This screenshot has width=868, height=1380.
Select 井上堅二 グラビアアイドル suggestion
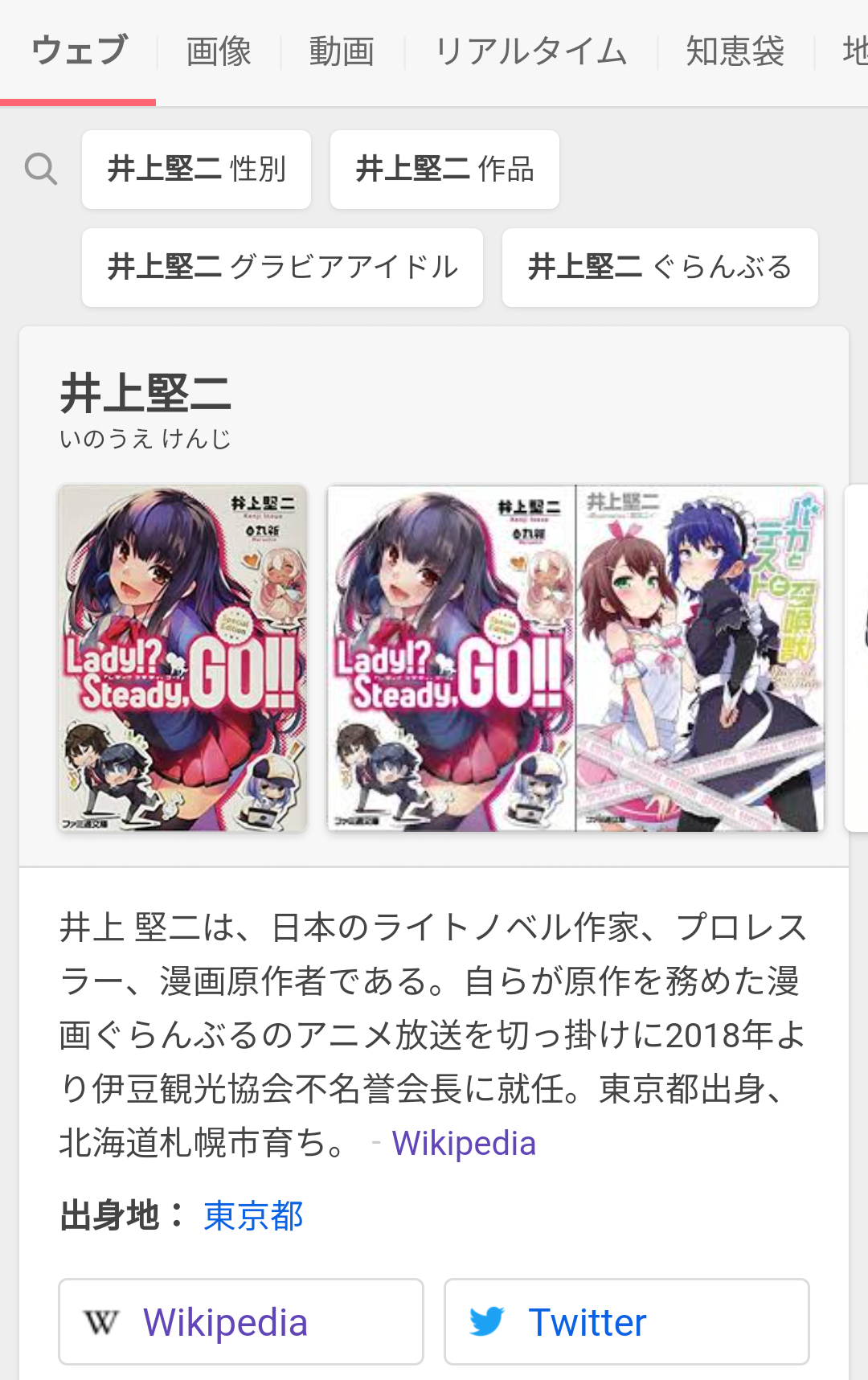[282, 268]
